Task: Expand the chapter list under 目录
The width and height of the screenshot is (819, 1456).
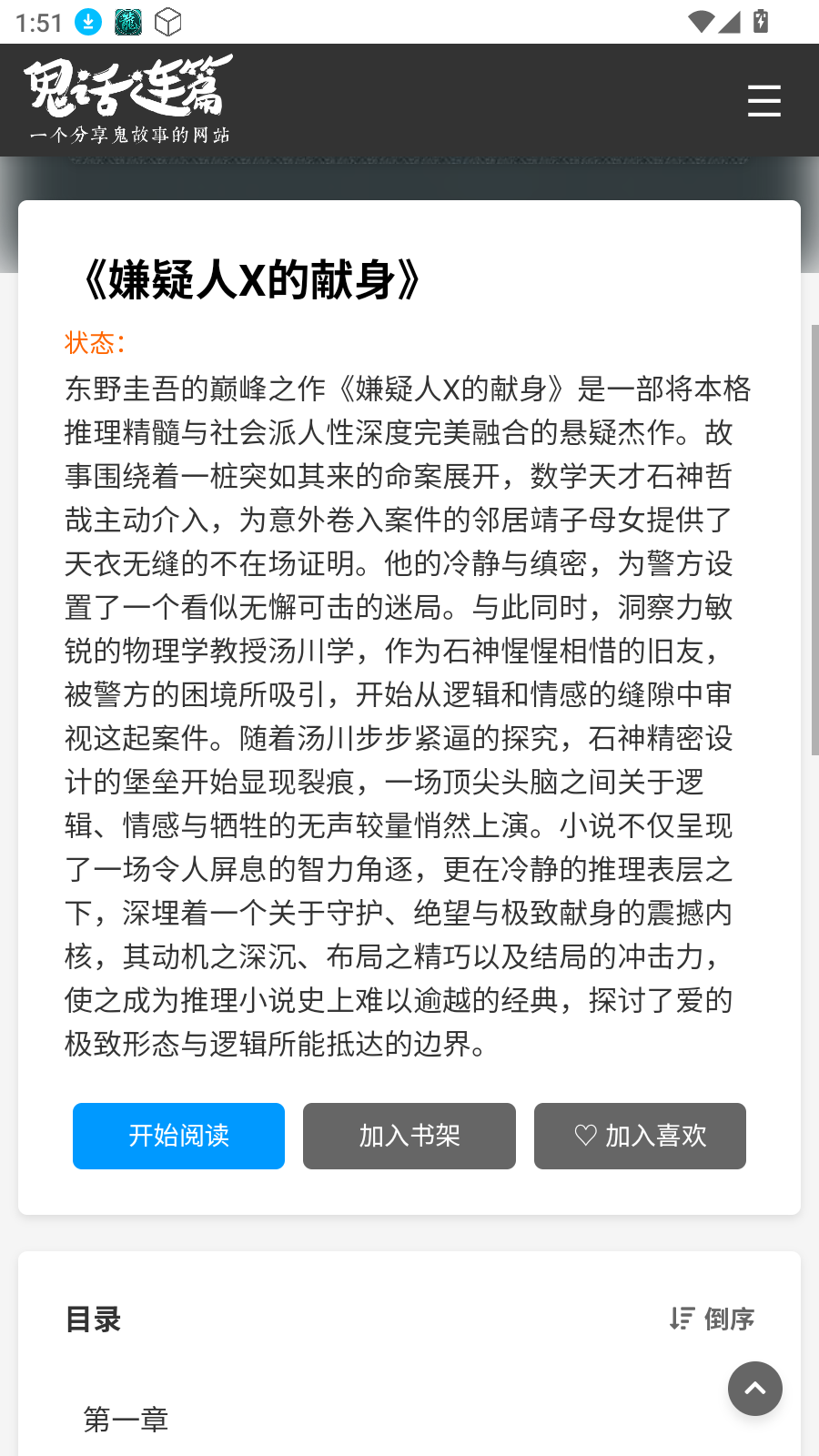Action: click(x=95, y=1319)
